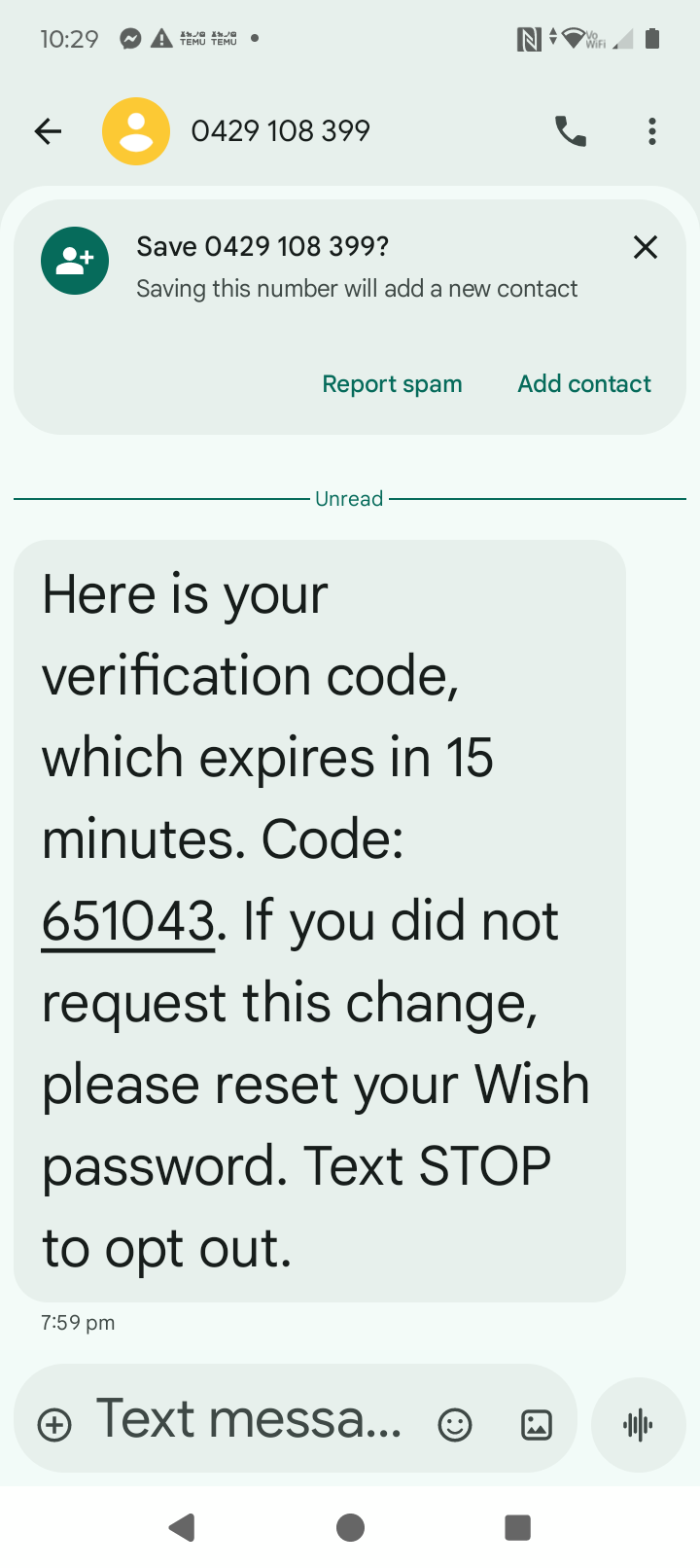Open the recent apps view
Image resolution: width=700 pixels, height=1568 pixels.
(518, 1528)
